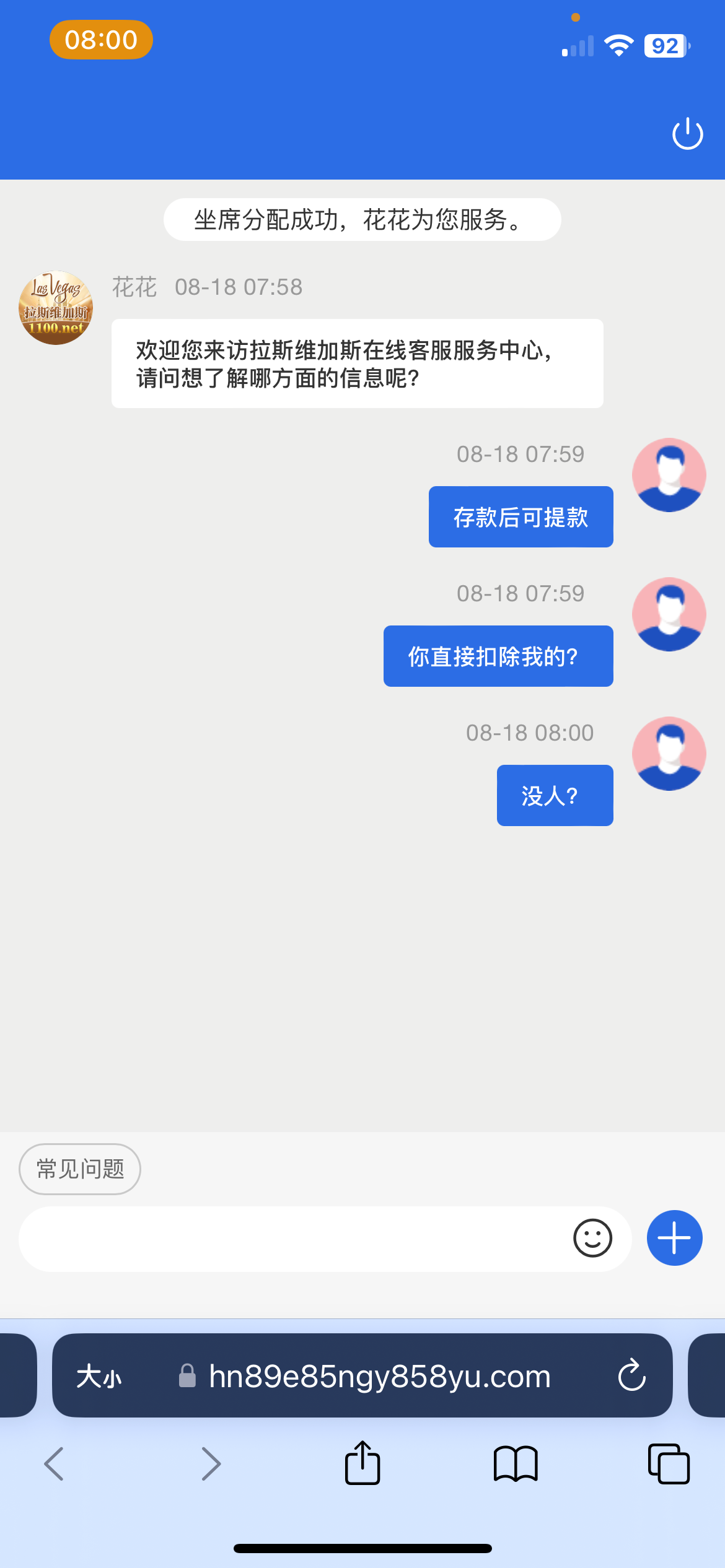Tap the 常见问题 quick questions button

click(80, 1169)
